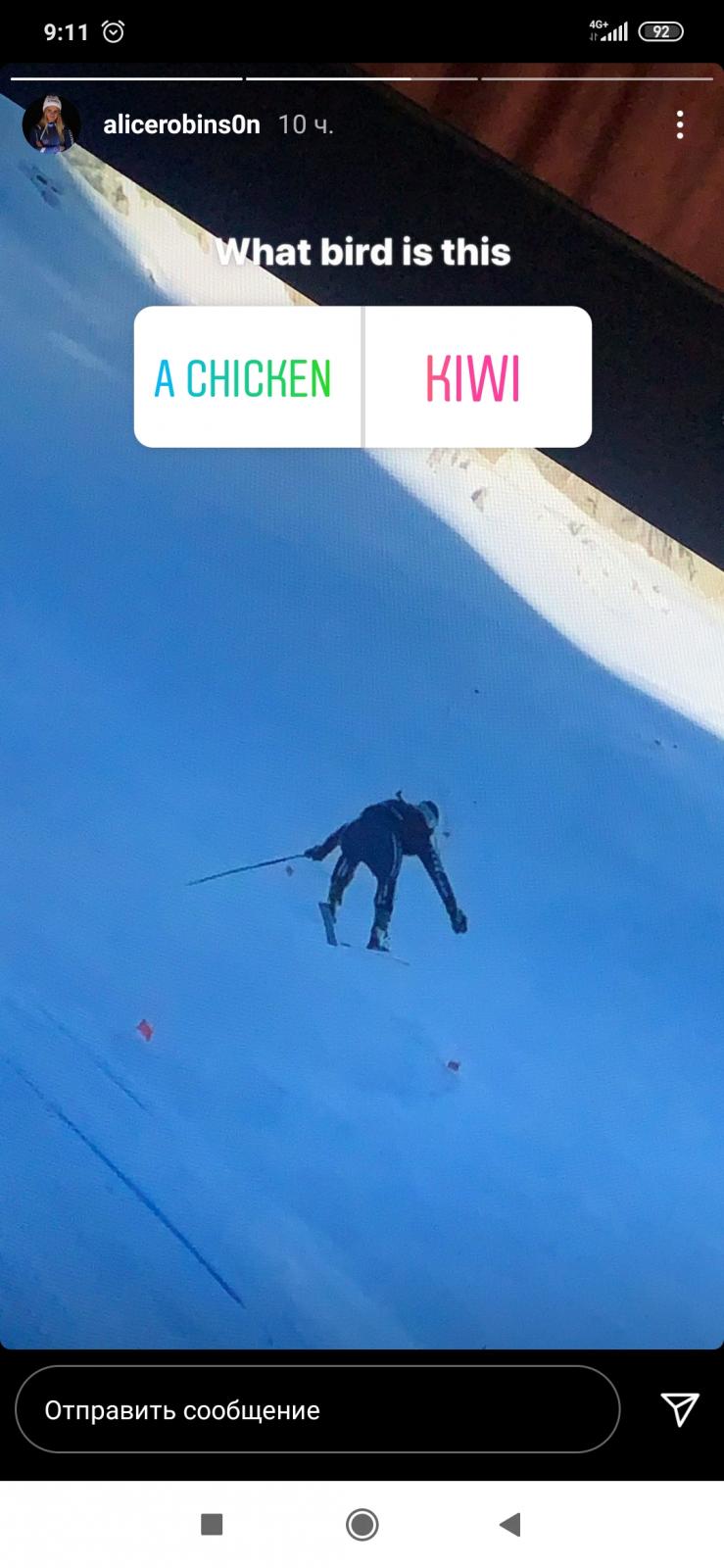Image resolution: width=724 pixels, height=1568 pixels.
Task: Open alicerobins0n's profile picture
Action: click(x=52, y=124)
